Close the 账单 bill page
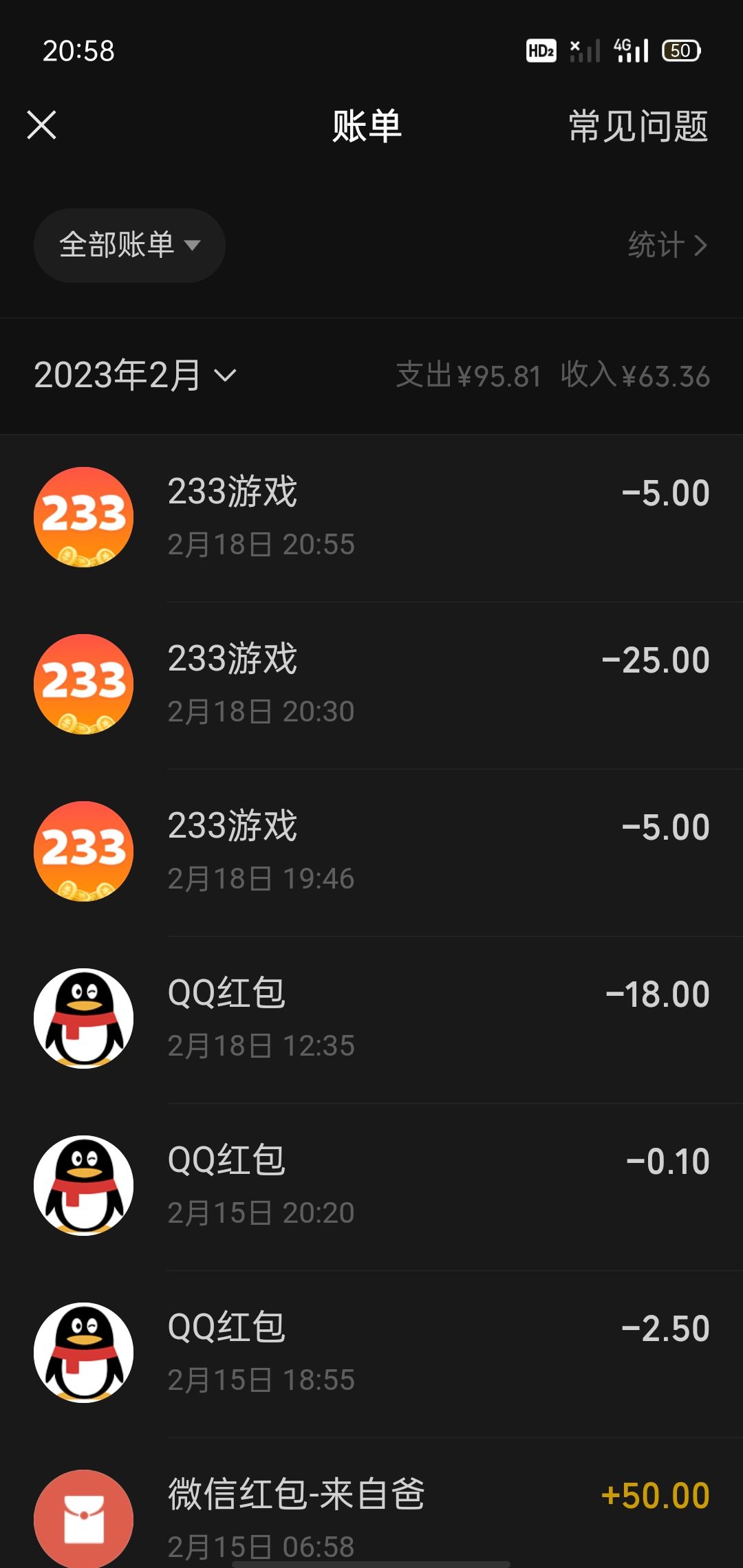 (42, 125)
